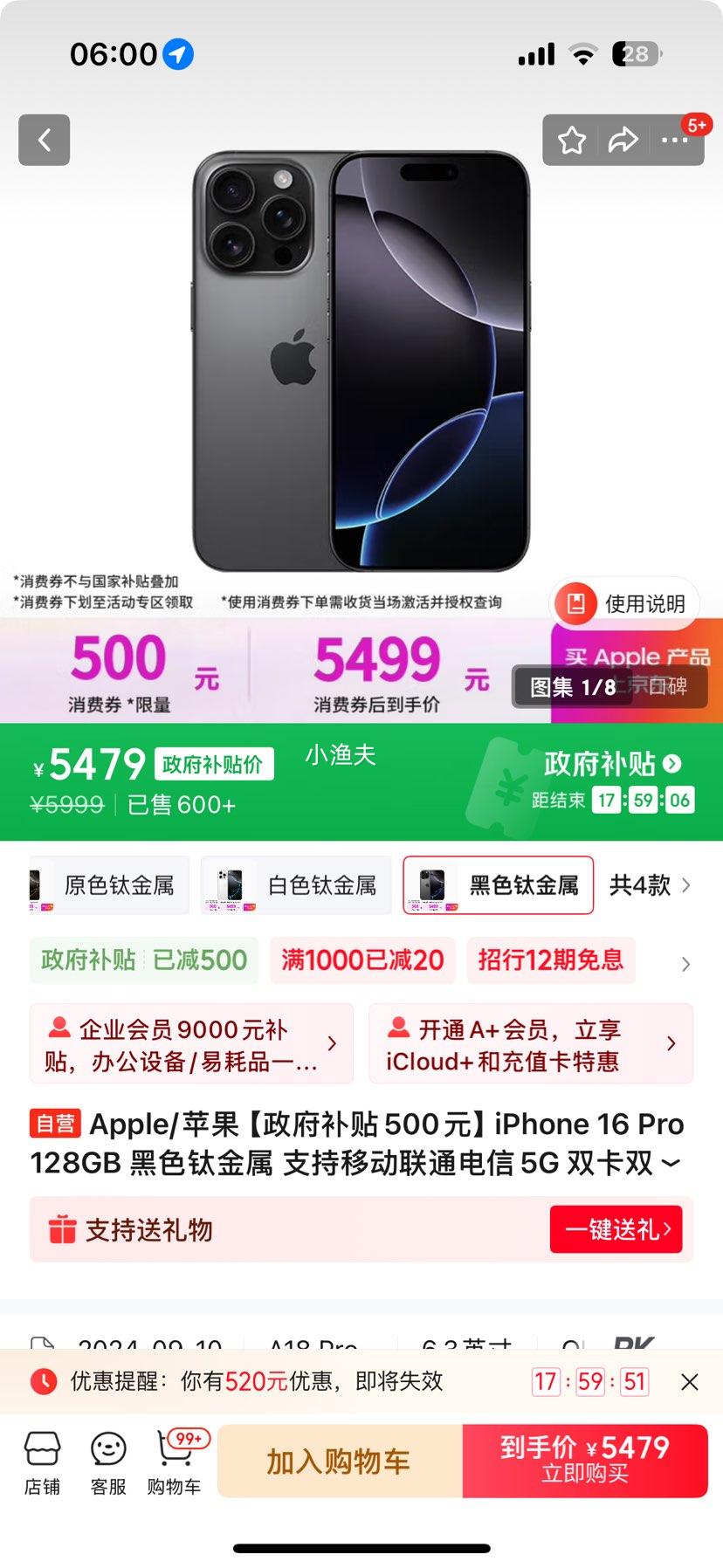Open the 政府补贴 subsidy details

611,764
